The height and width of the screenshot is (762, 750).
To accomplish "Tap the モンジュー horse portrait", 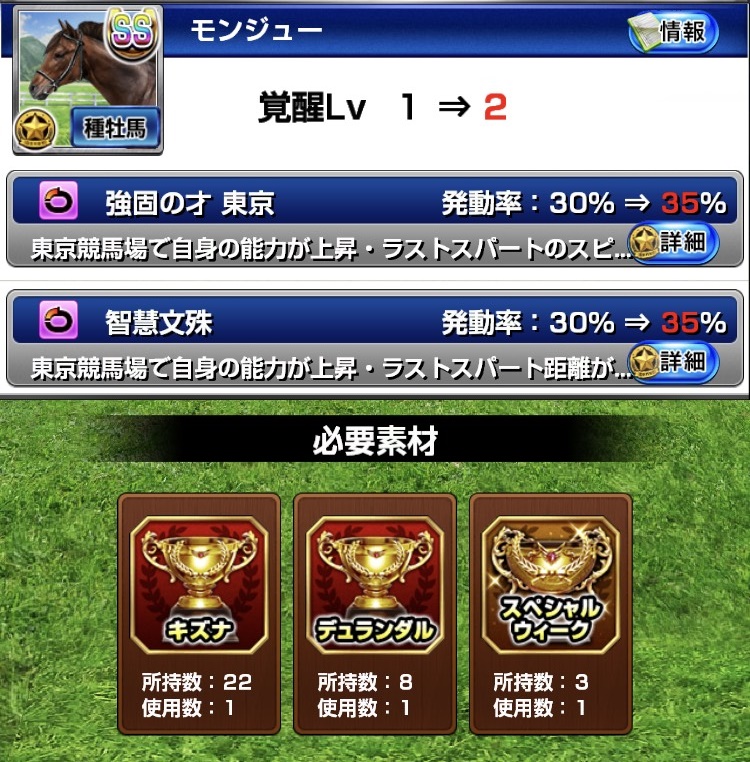I will click(87, 80).
